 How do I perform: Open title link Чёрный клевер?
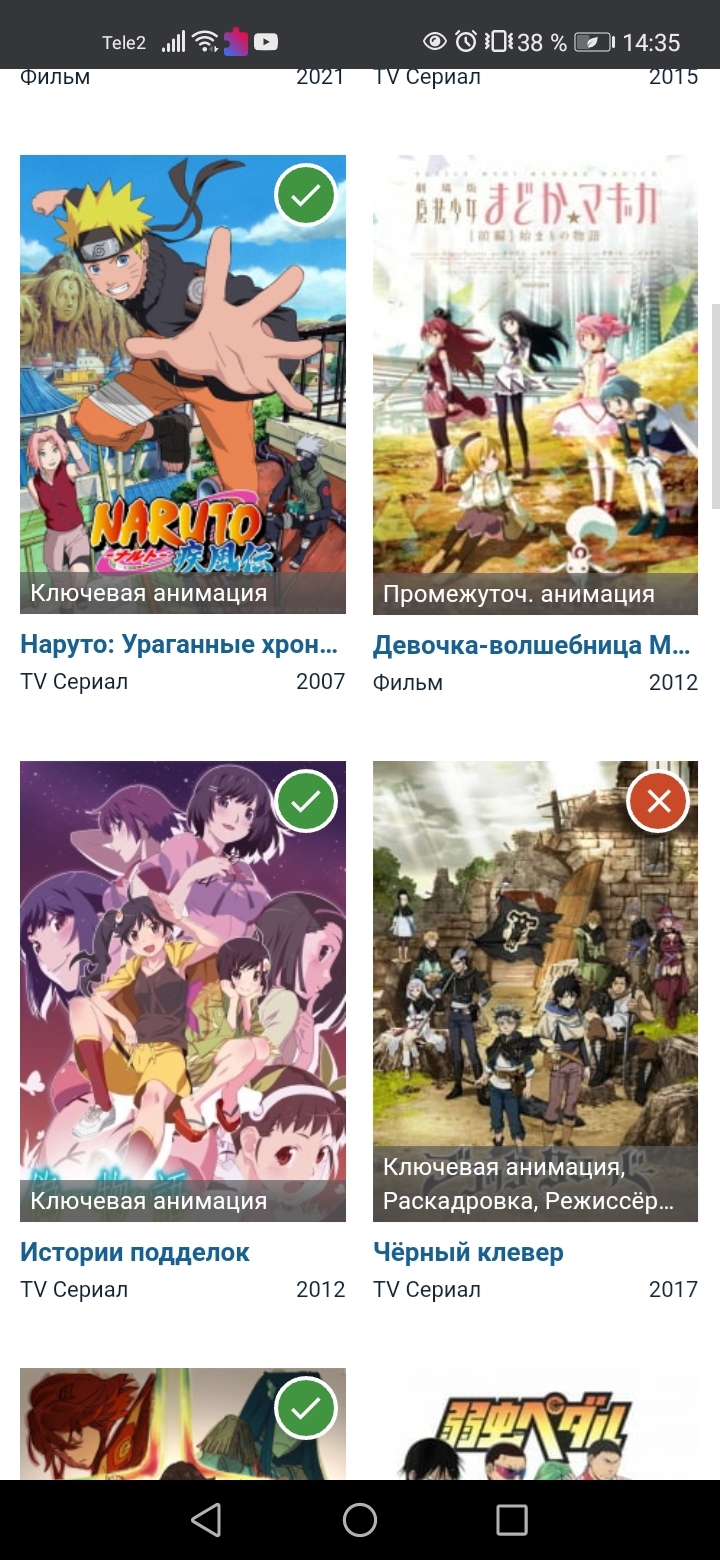(x=468, y=1252)
